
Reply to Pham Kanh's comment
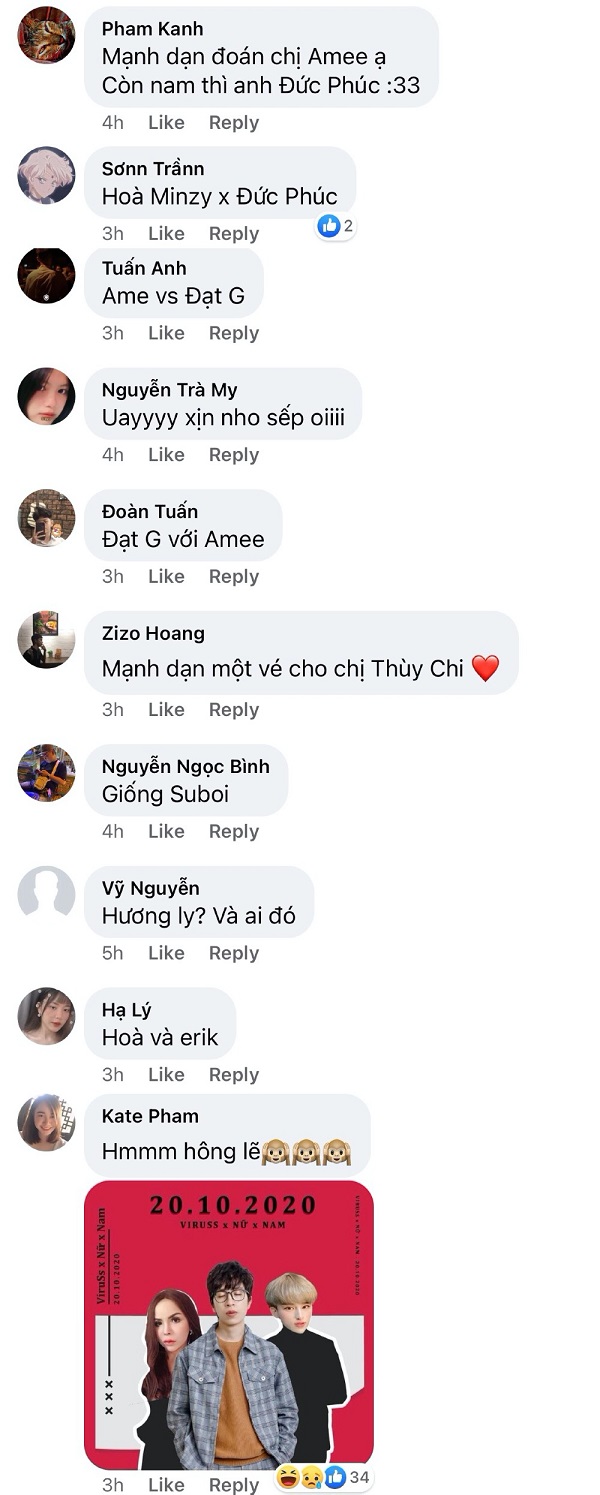pos(233,123)
